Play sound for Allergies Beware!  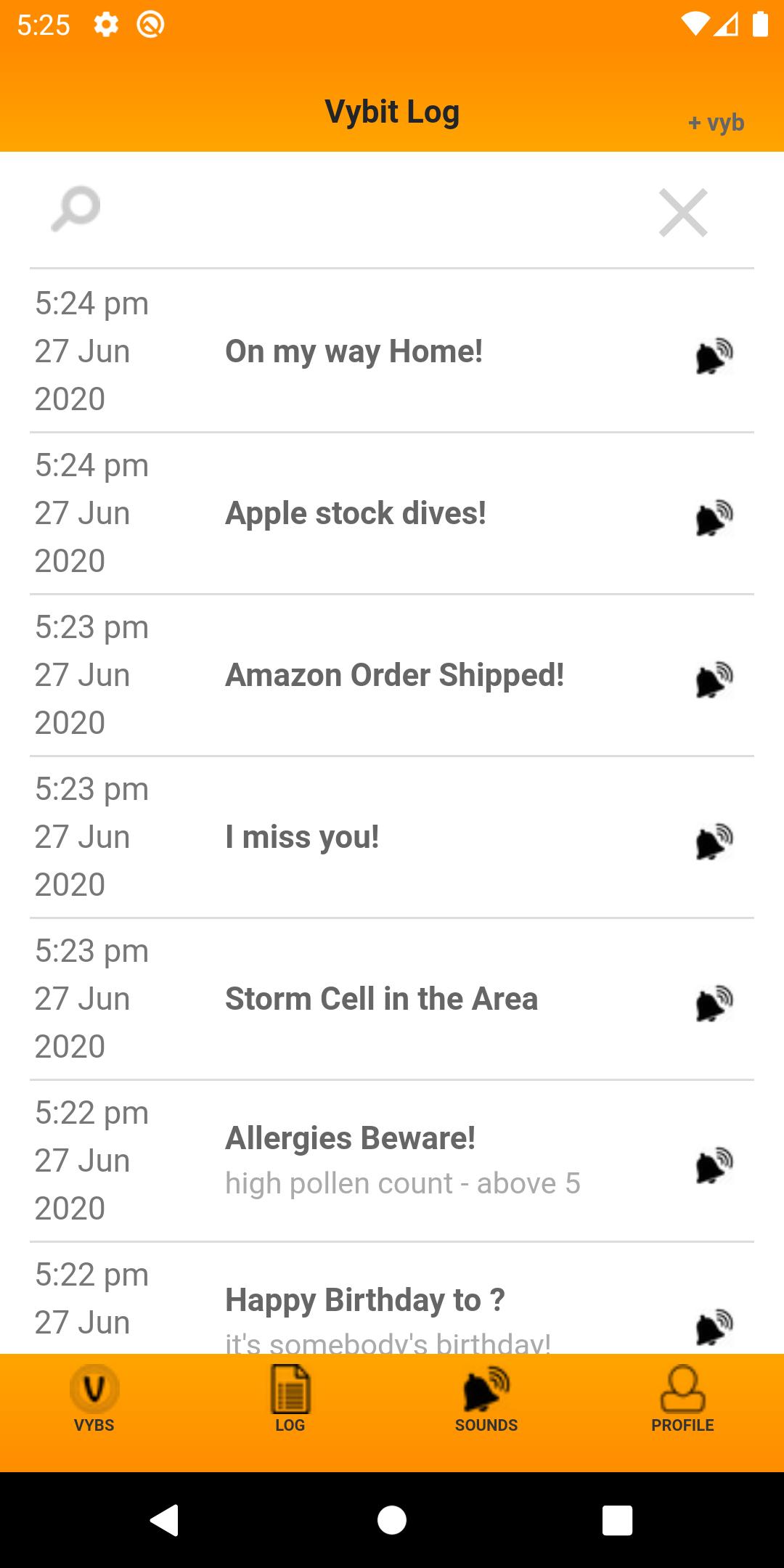tap(714, 1165)
